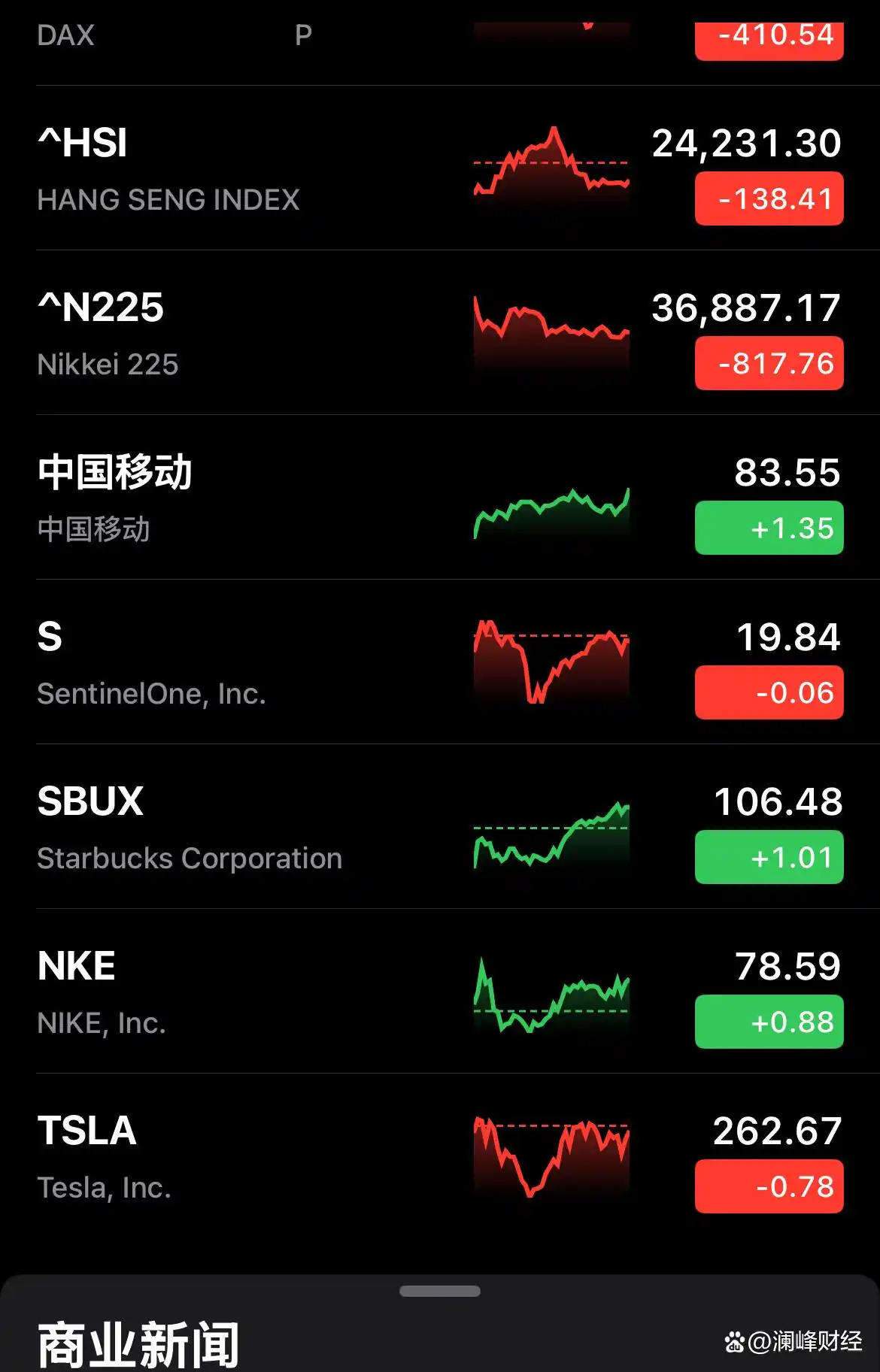Tap the green +0.88 badge for NKE
Image resolution: width=880 pixels, height=1372 pixels.
[769, 1021]
